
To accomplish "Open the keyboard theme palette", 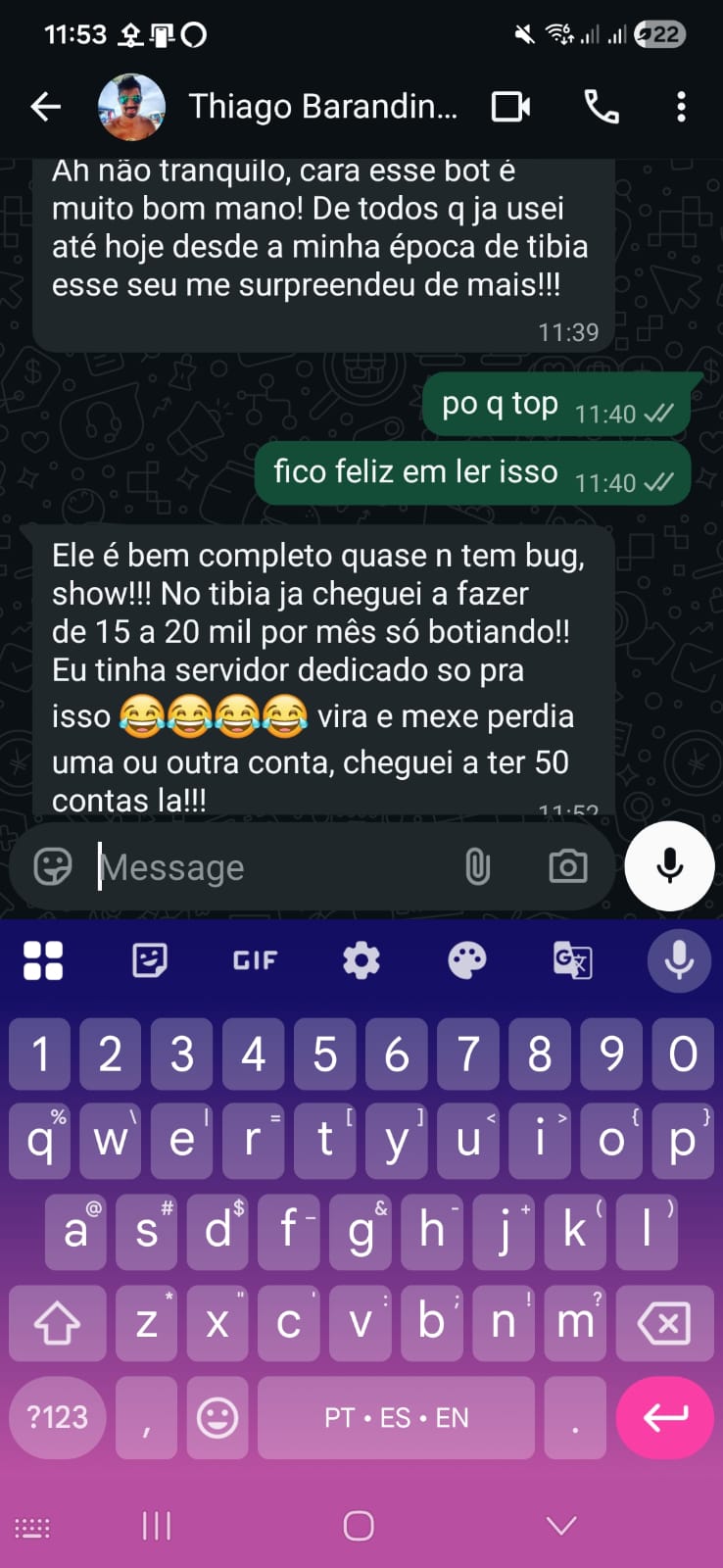I will tap(466, 960).
